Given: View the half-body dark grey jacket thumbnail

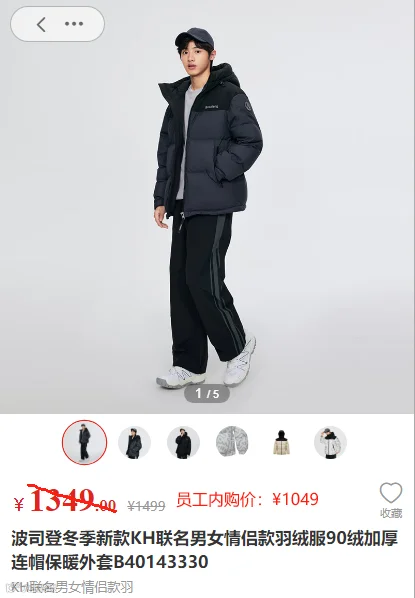Looking at the screenshot, I should 134,442.
